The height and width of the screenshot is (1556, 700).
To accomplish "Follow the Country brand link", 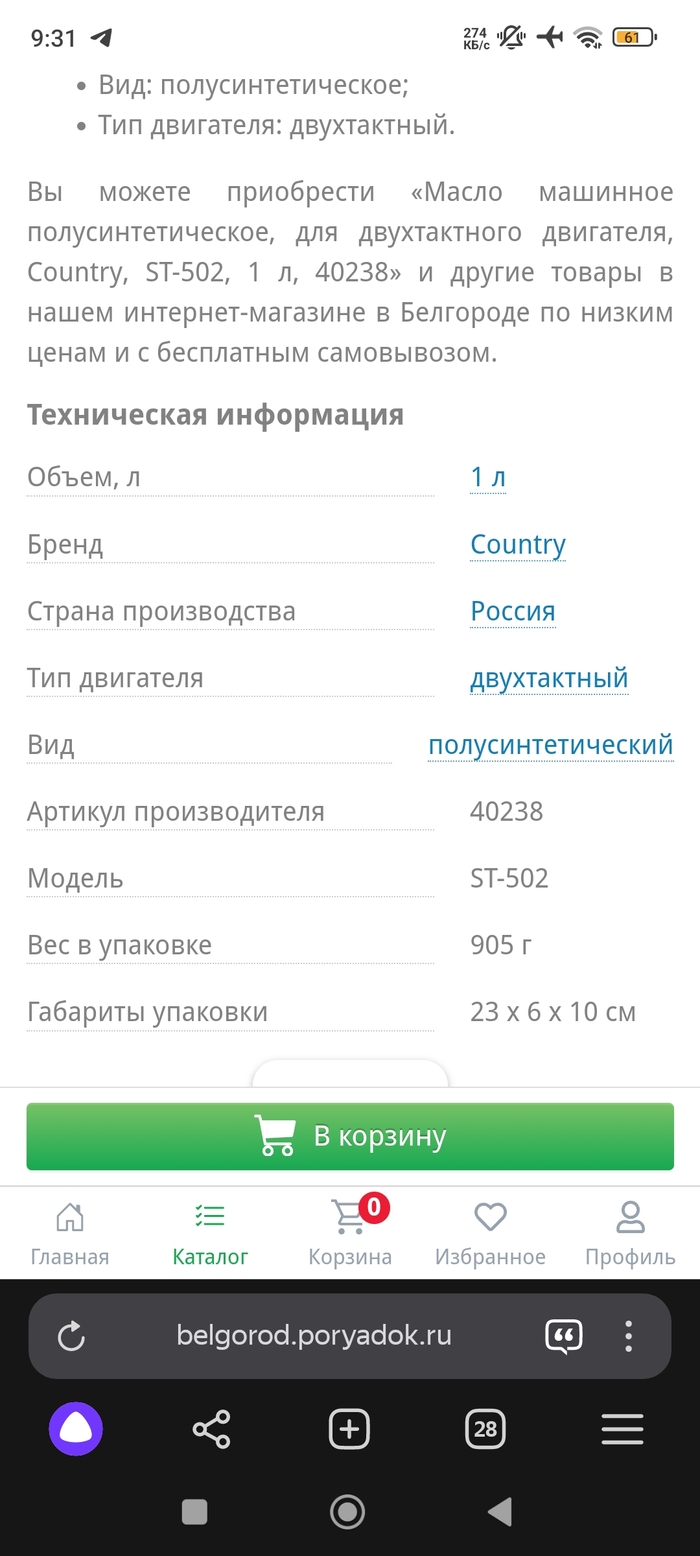I will (x=518, y=545).
